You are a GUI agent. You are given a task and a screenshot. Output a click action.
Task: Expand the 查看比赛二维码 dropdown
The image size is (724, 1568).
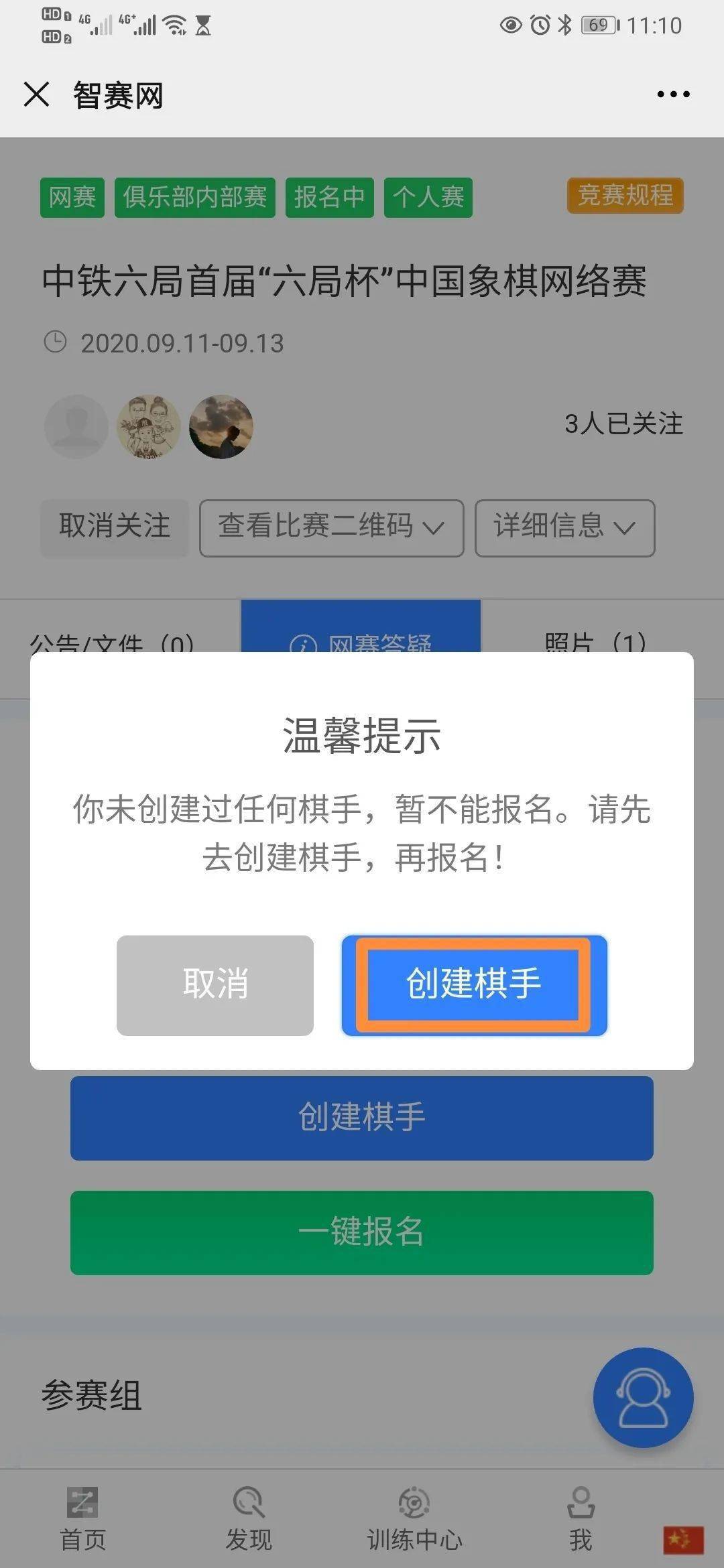(x=331, y=528)
